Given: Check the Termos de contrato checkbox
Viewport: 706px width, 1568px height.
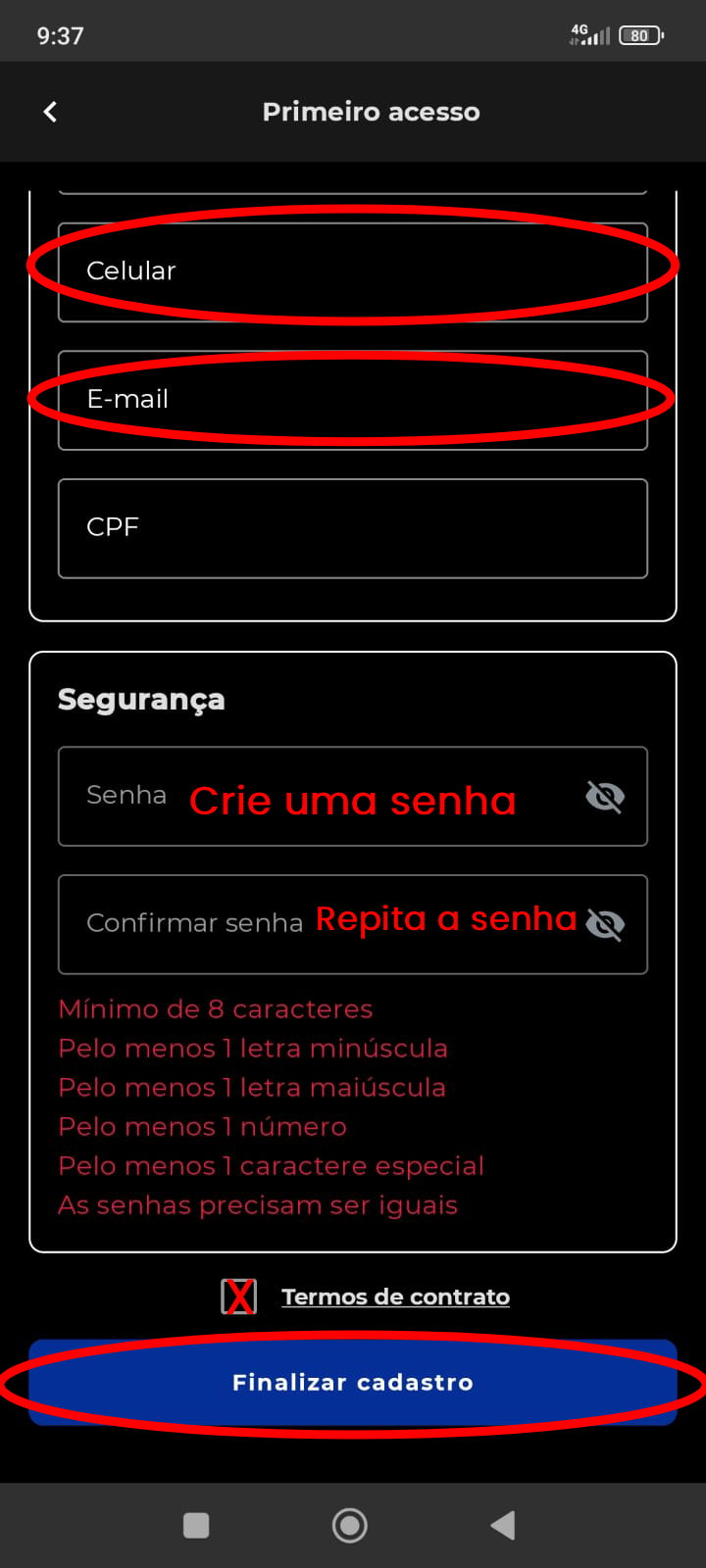Looking at the screenshot, I should [239, 1297].
